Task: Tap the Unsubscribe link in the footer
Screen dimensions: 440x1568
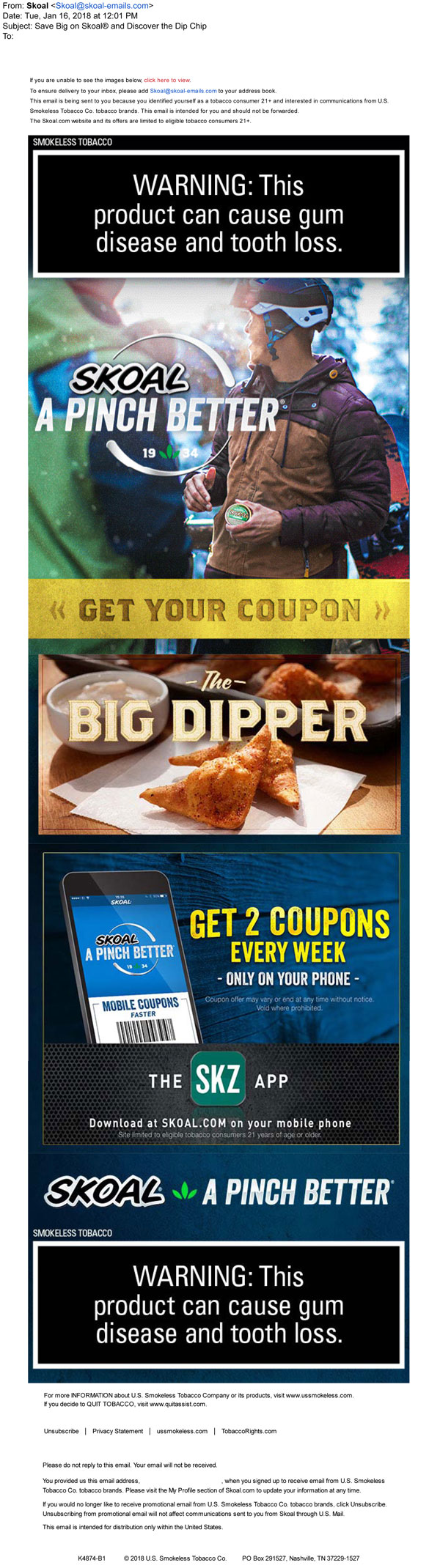Action: click(61, 1431)
